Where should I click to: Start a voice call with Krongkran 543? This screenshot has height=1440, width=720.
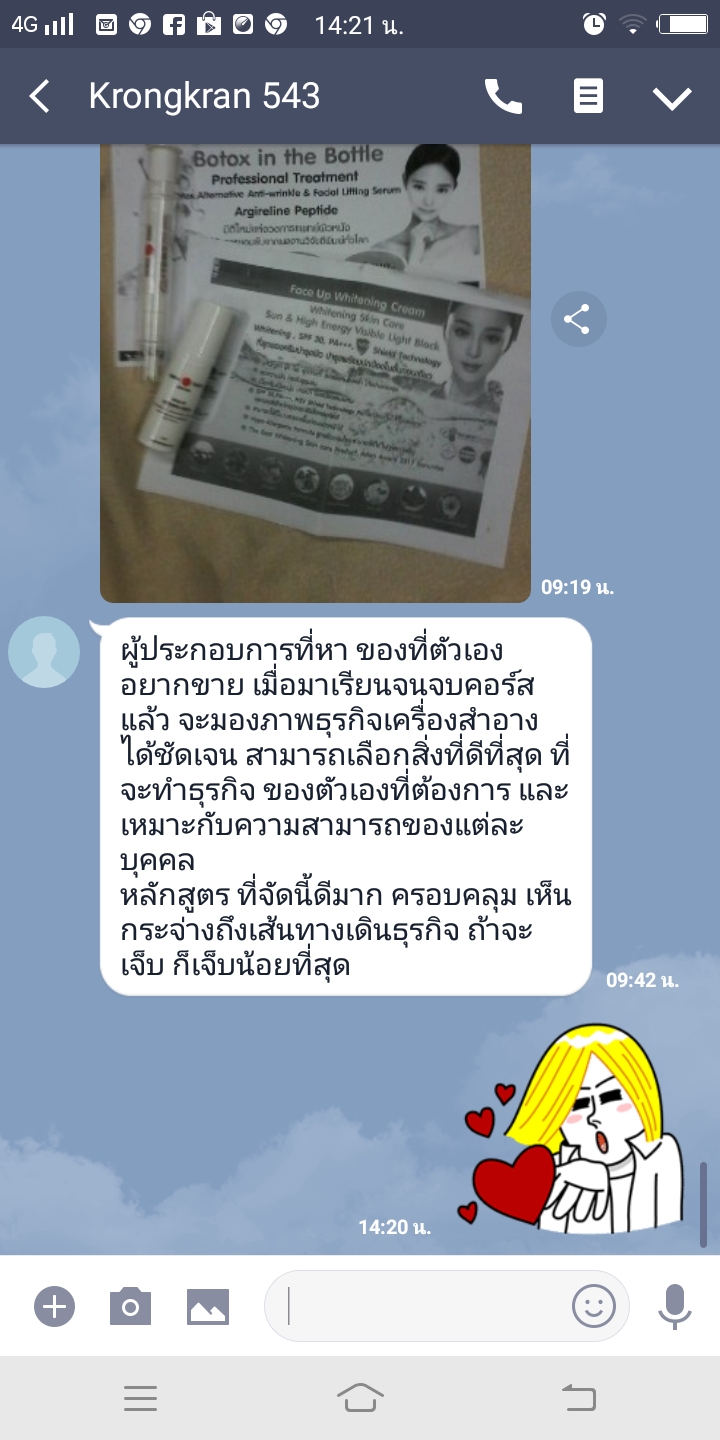(x=503, y=97)
